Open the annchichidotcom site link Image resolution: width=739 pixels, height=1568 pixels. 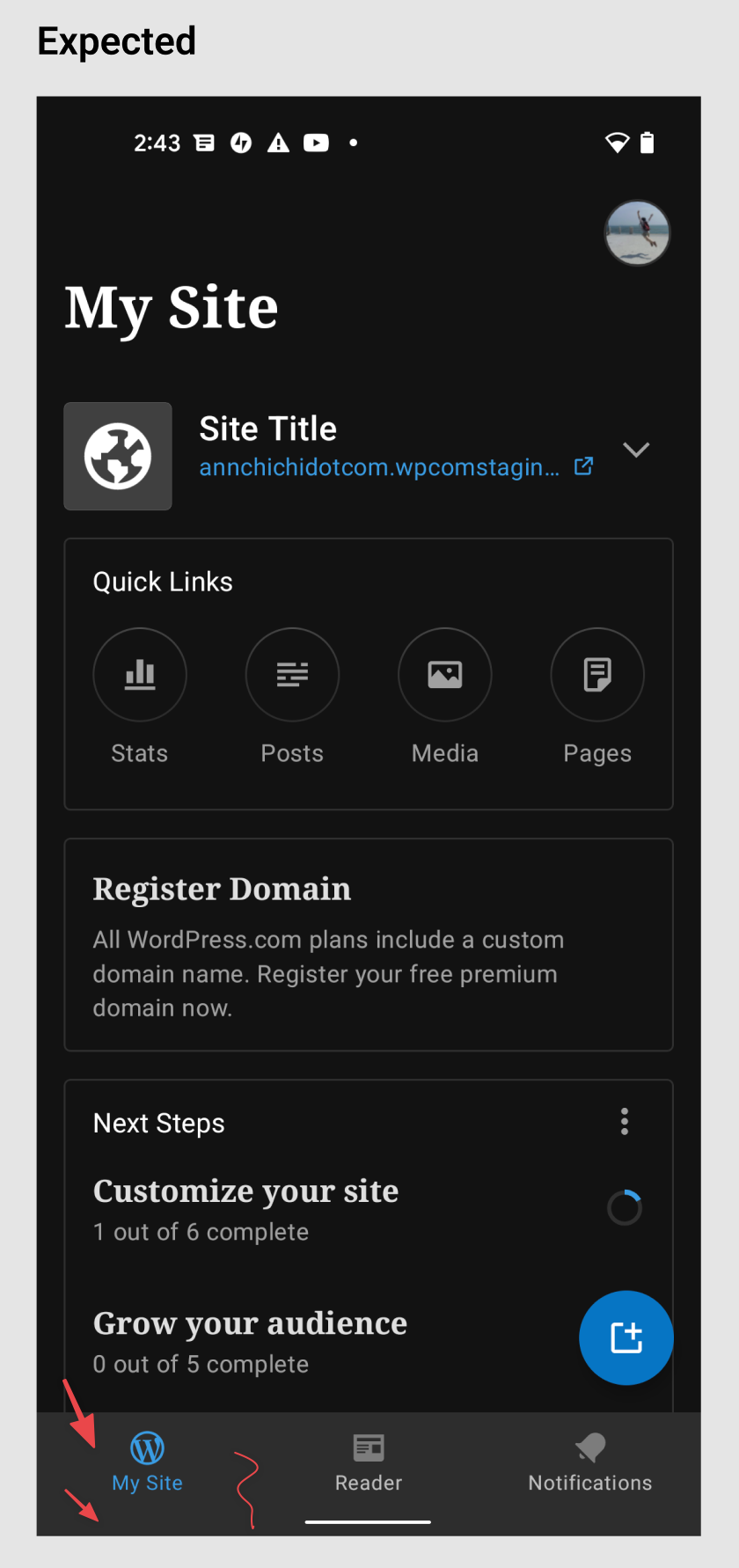click(396, 467)
